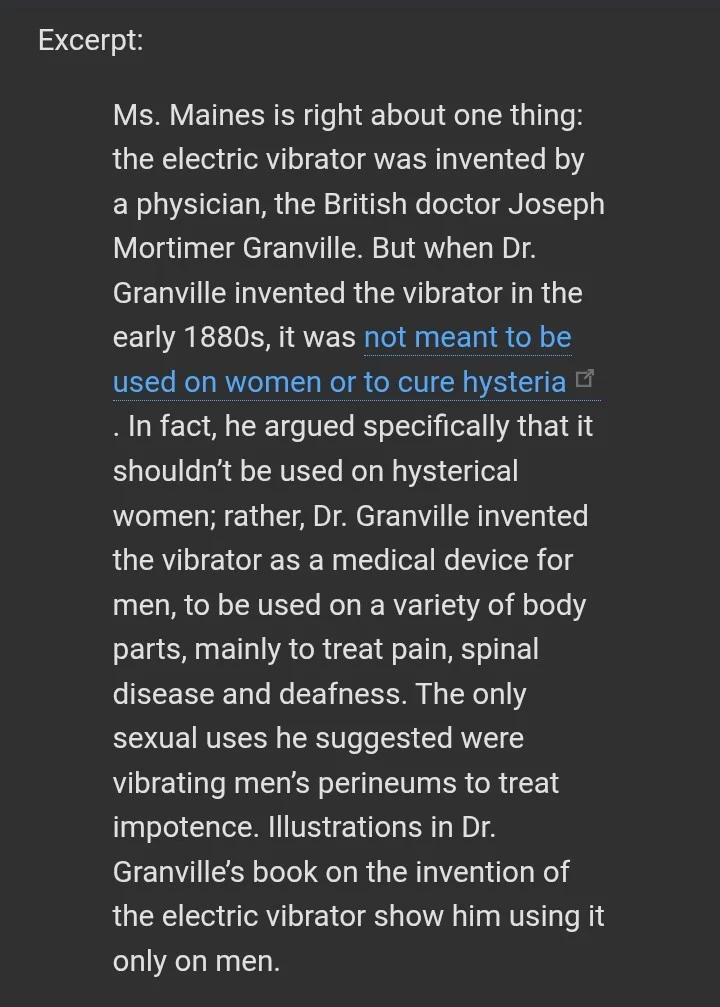
Task: Open the 'not meant to be used on women' link
Action: [467, 338]
